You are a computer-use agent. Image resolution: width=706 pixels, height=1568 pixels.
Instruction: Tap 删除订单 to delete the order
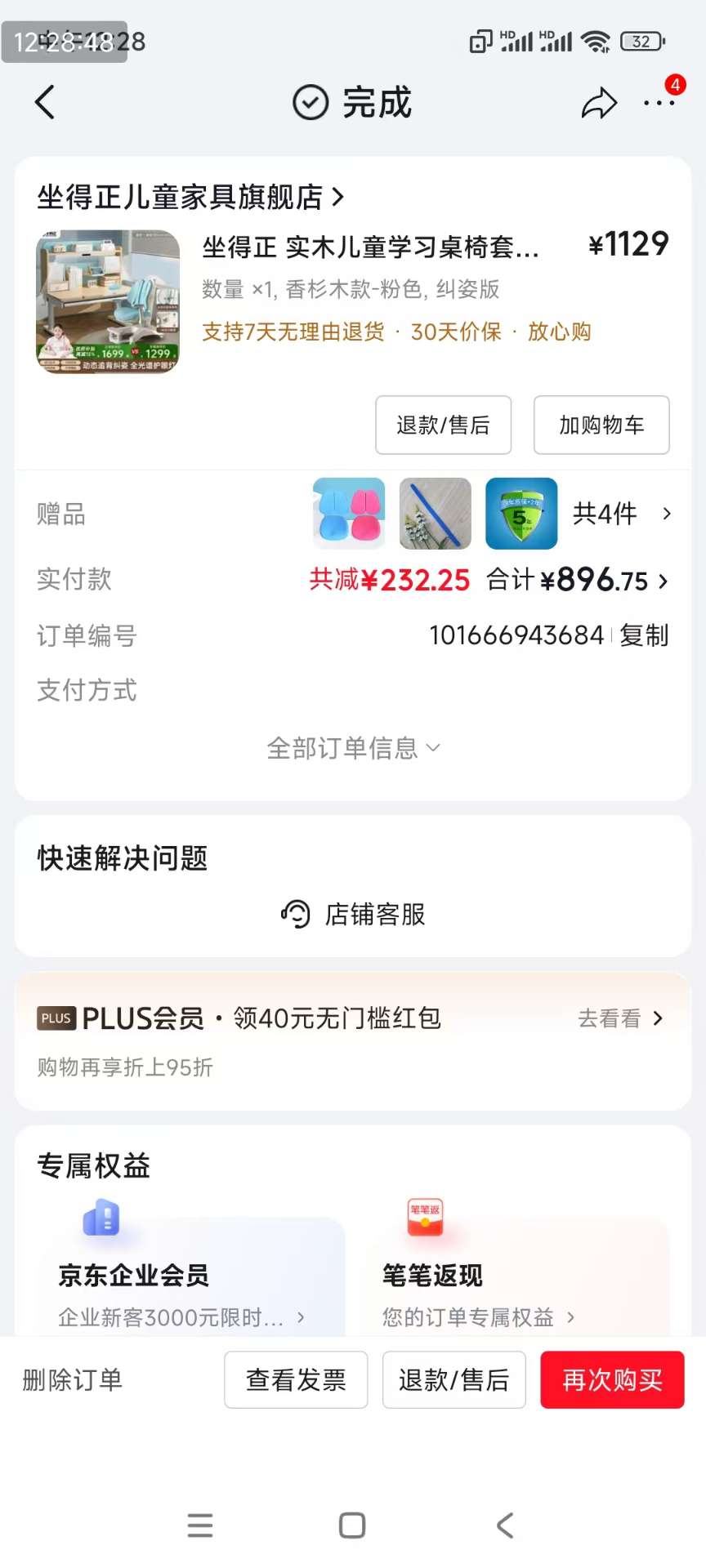[x=73, y=1380]
